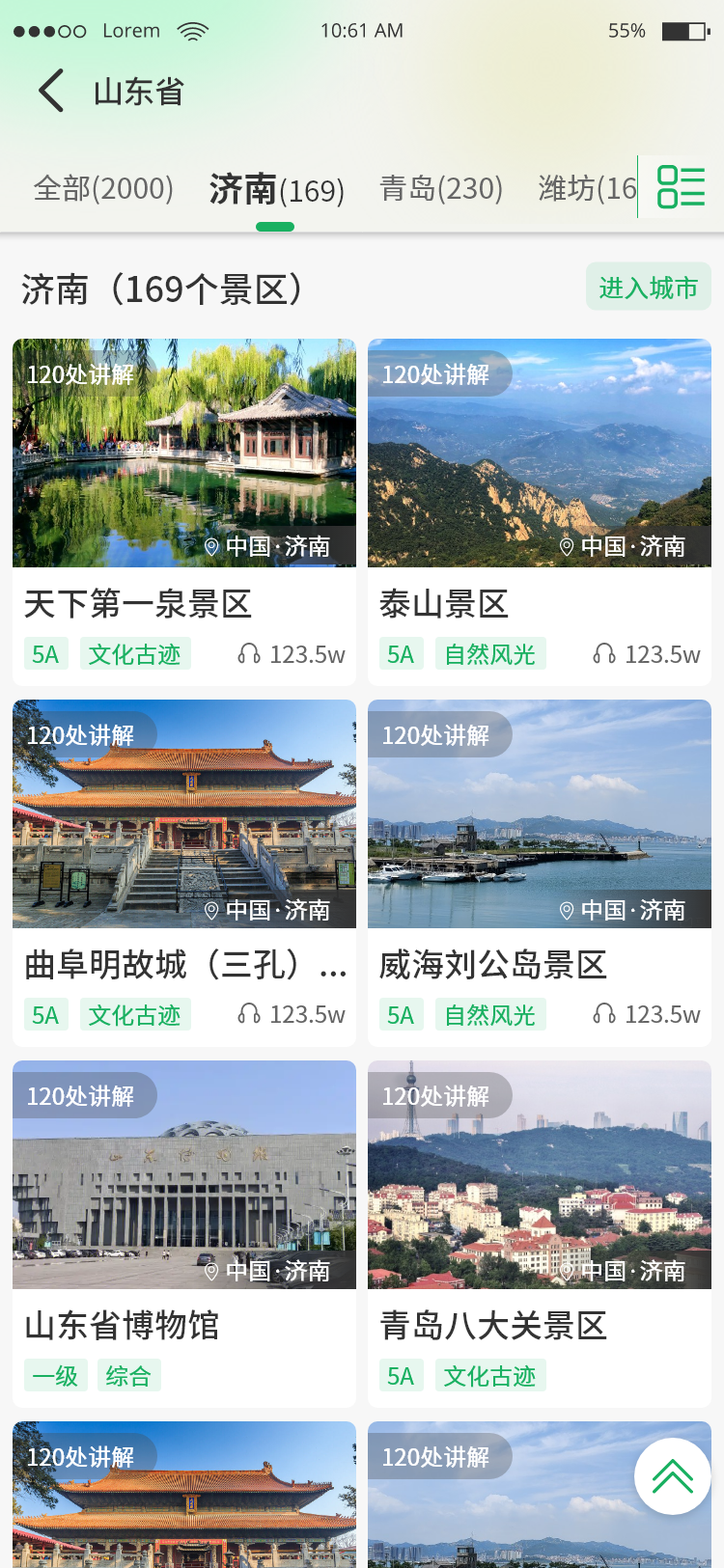The image size is (724, 1568).
Task: View the 山东省博物馆 card
Action: coord(184,1233)
